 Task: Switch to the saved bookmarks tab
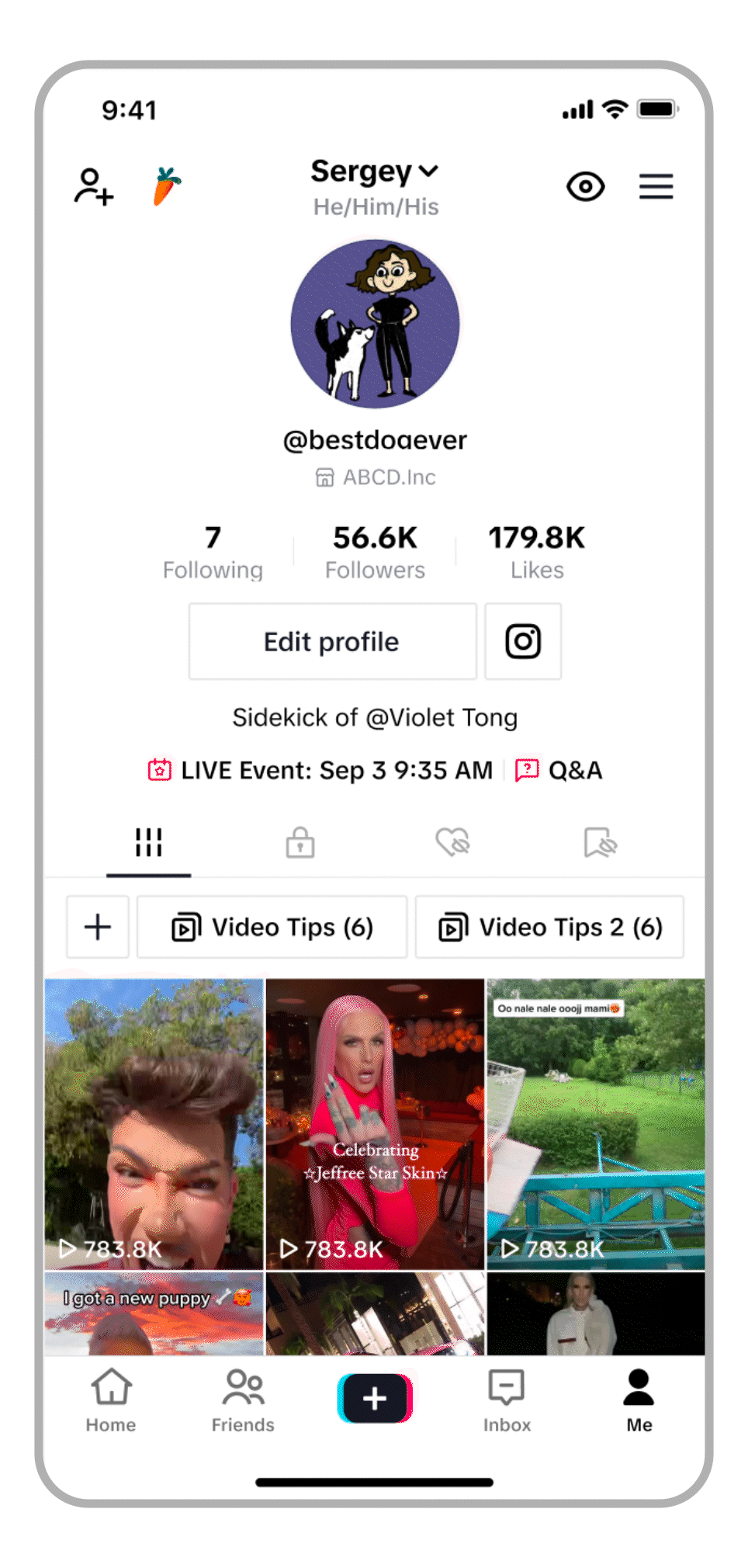(x=600, y=842)
